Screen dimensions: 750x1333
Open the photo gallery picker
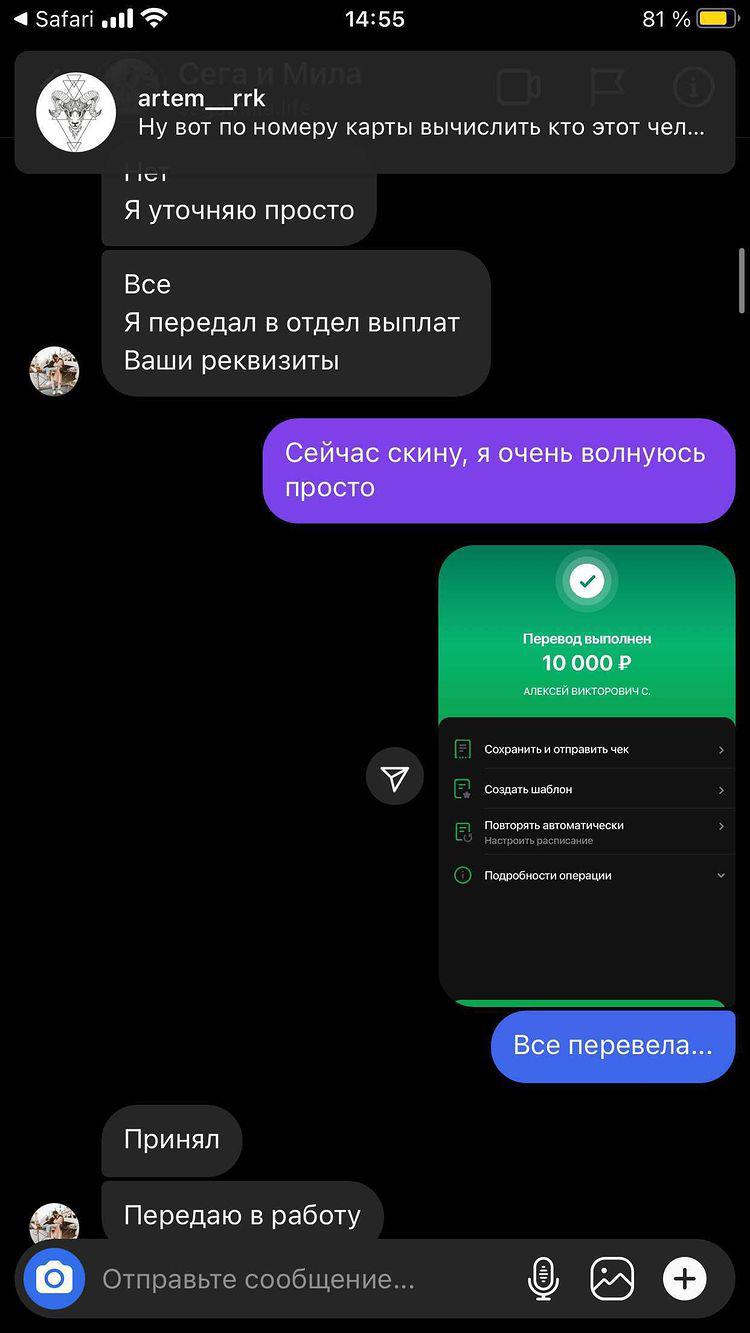612,1278
